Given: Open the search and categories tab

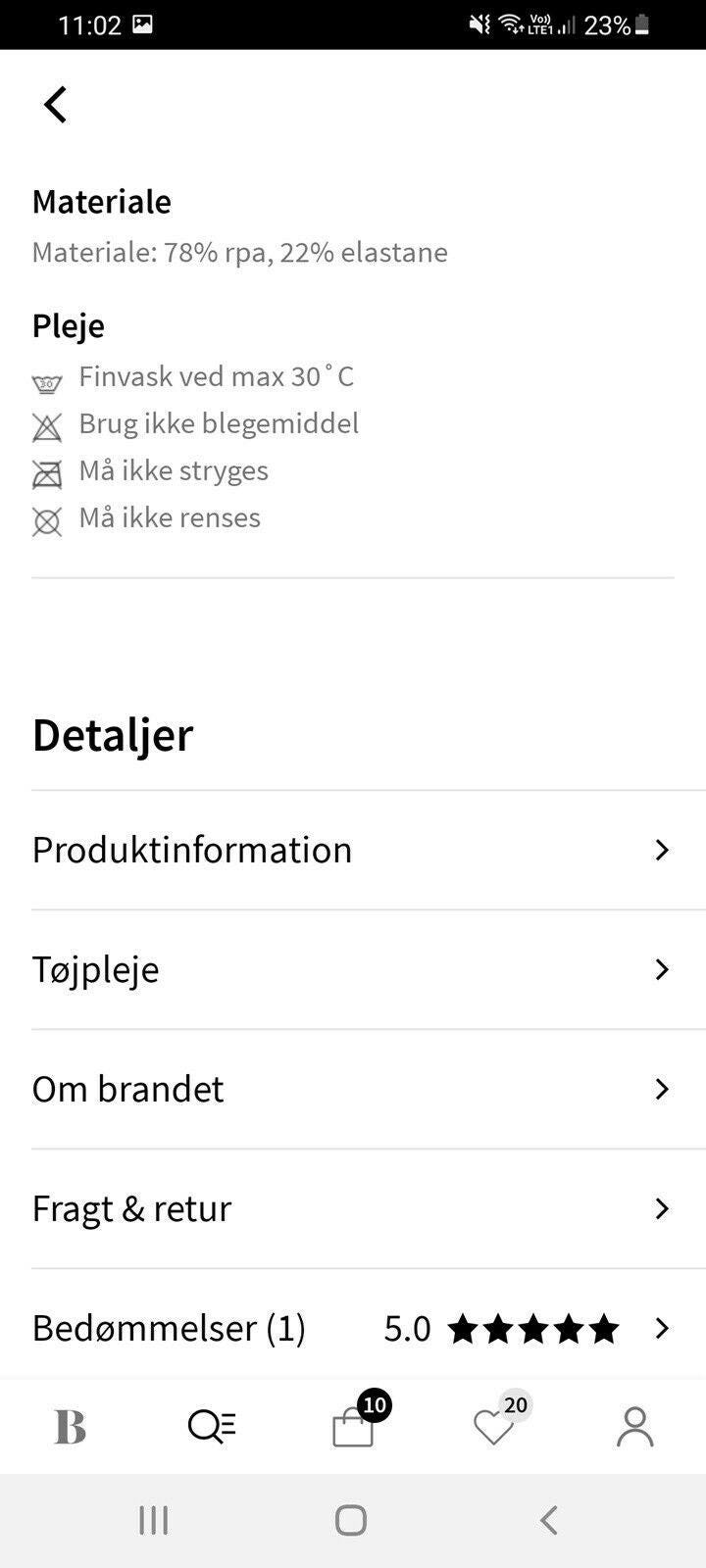Looking at the screenshot, I should [x=212, y=1427].
